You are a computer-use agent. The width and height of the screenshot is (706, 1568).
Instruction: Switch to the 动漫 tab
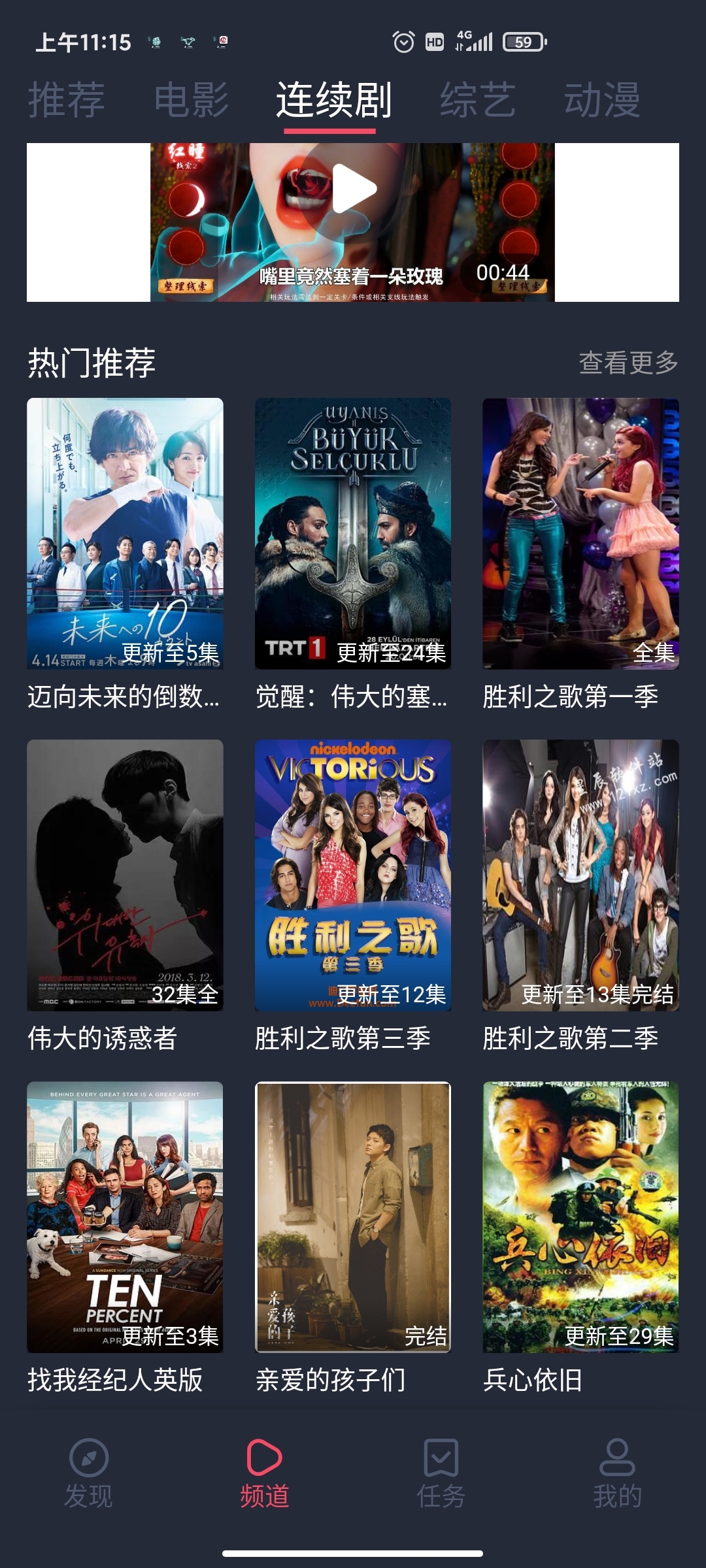point(602,100)
